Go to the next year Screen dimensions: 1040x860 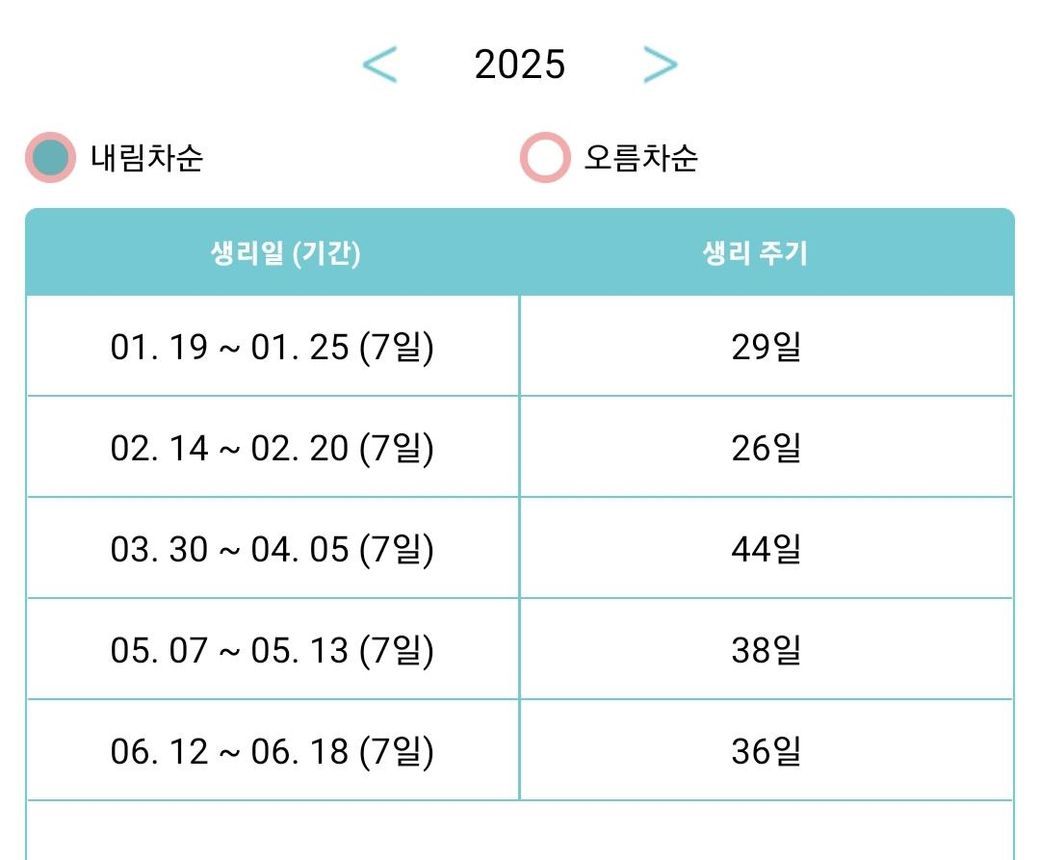pyautogui.click(x=661, y=64)
